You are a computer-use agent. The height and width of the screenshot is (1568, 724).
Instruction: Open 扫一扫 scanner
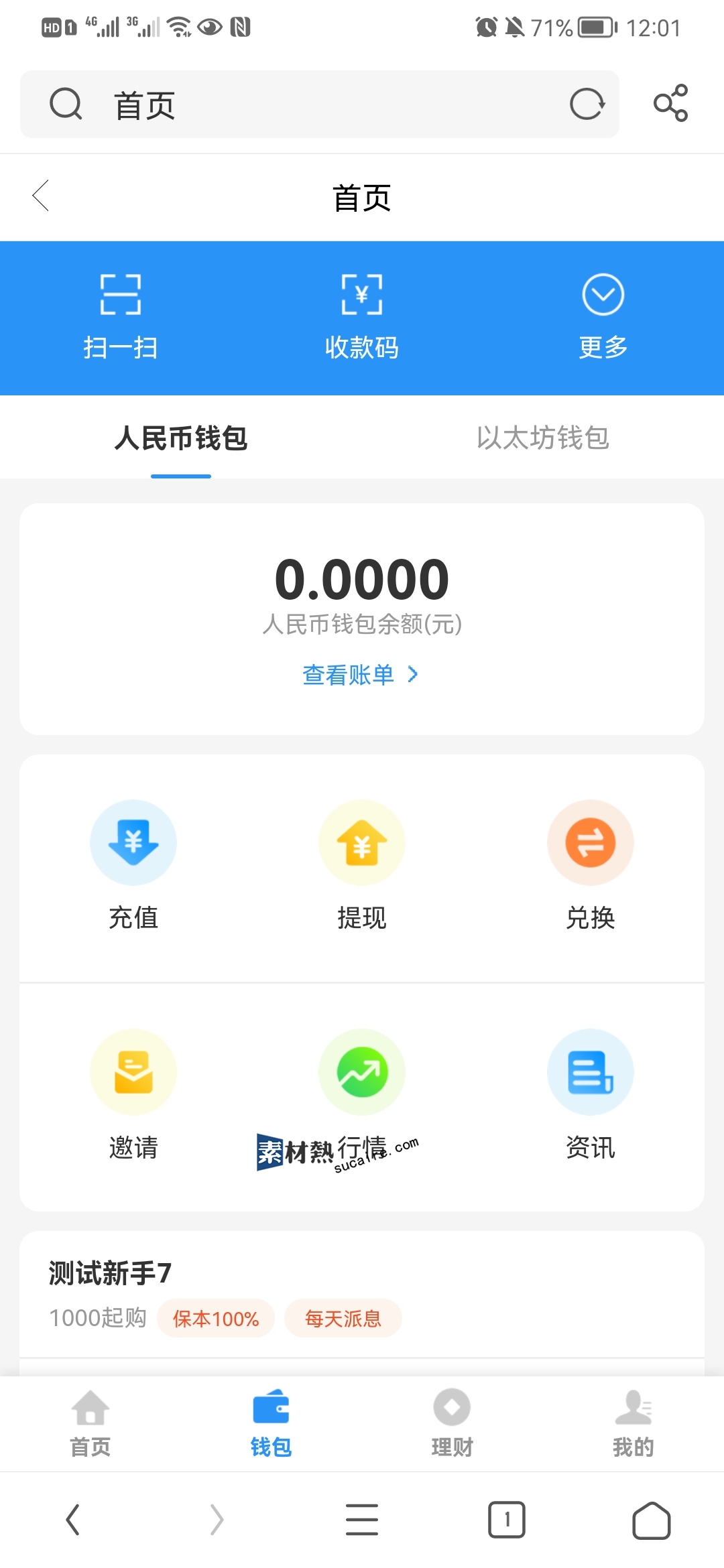[121, 317]
